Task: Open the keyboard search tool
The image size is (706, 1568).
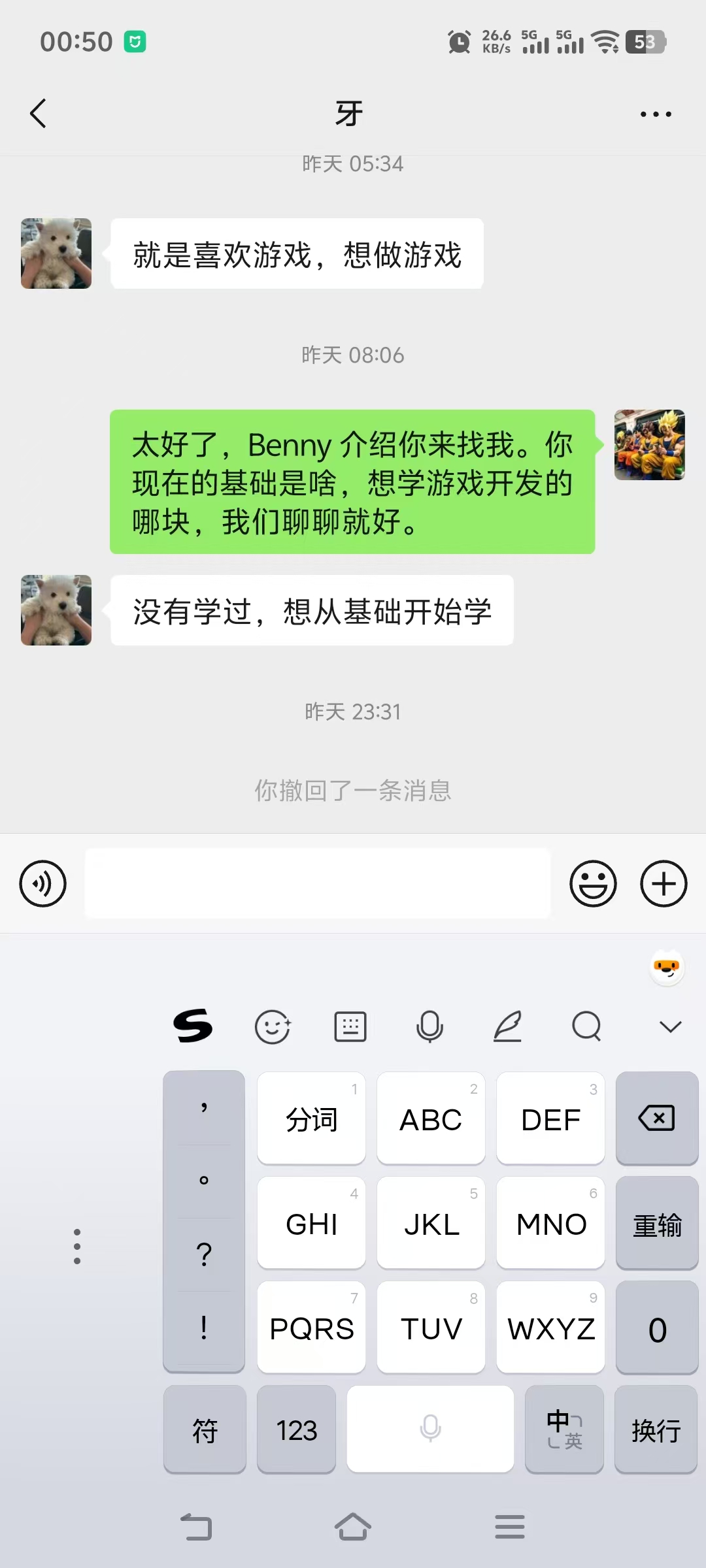Action: (x=586, y=1026)
